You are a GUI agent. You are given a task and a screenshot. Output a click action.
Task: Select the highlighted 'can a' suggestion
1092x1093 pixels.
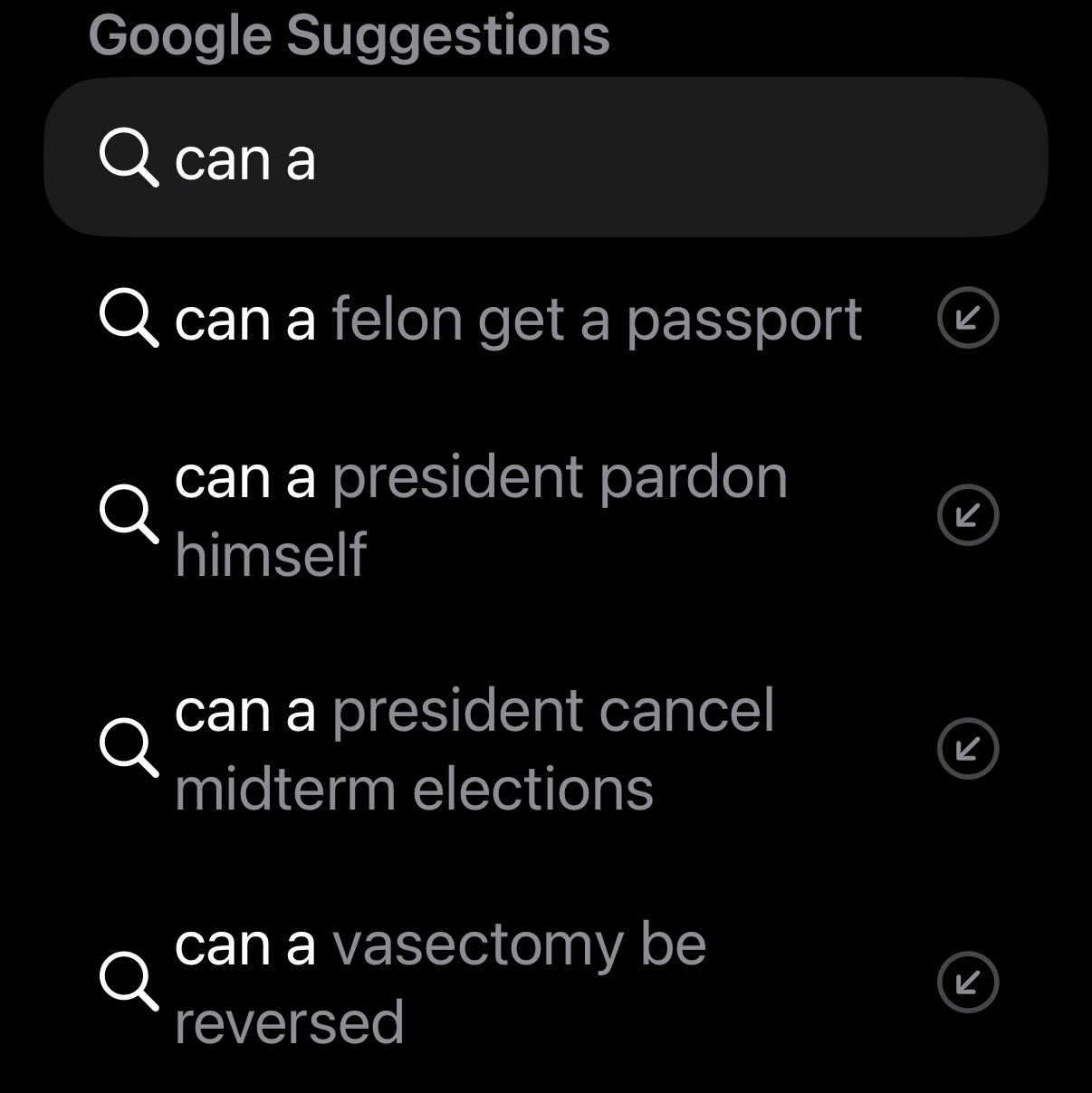pyautogui.click(x=543, y=158)
